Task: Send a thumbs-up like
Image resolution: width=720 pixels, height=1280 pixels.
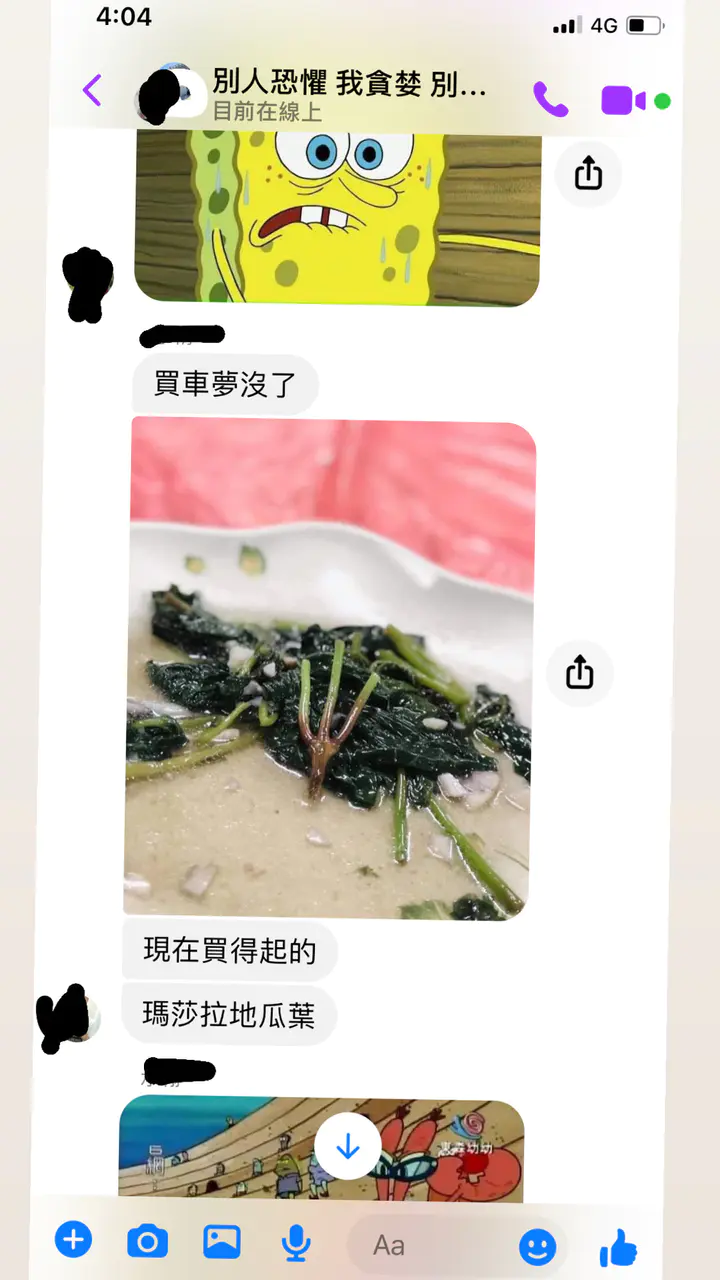Action: (x=618, y=1247)
